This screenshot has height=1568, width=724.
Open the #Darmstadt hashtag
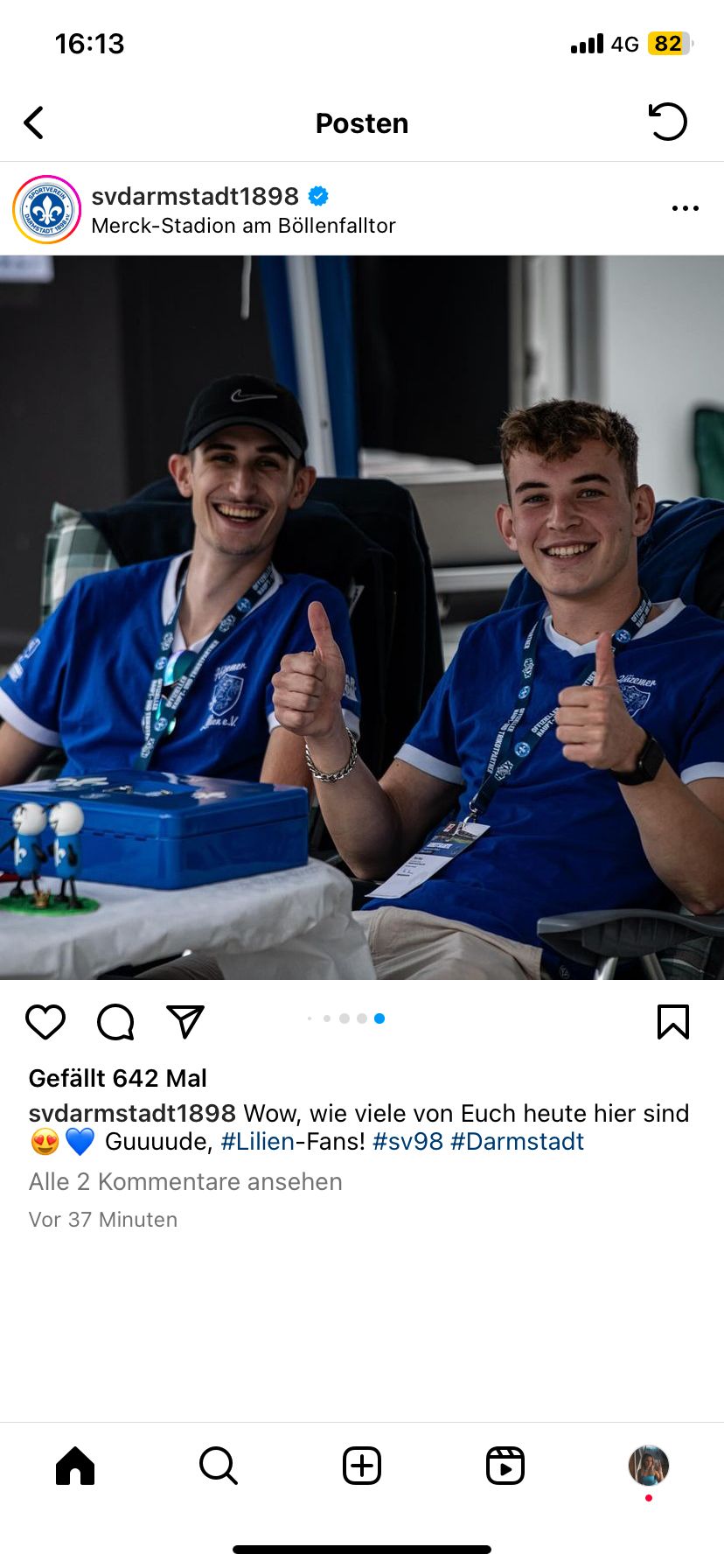point(517,1141)
